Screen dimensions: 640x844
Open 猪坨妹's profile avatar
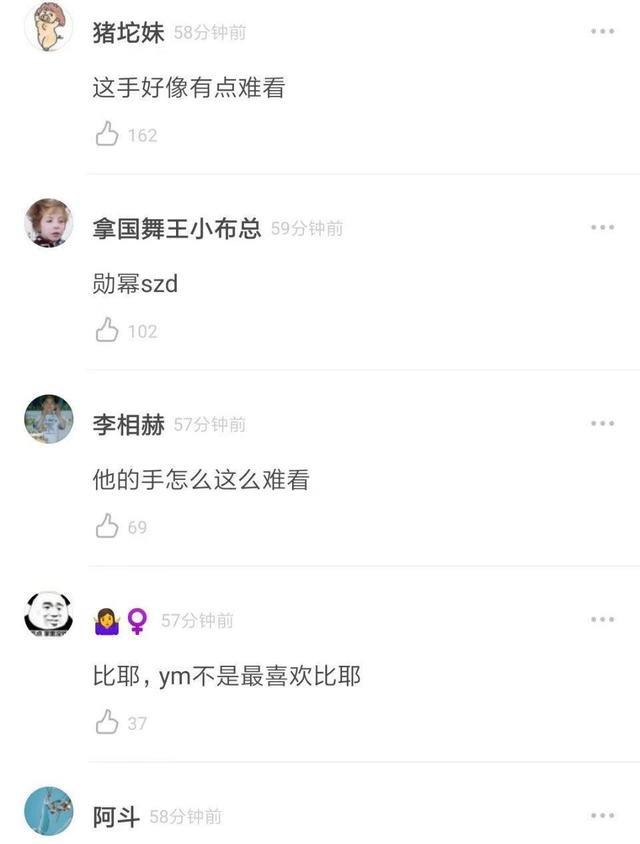(x=49, y=27)
